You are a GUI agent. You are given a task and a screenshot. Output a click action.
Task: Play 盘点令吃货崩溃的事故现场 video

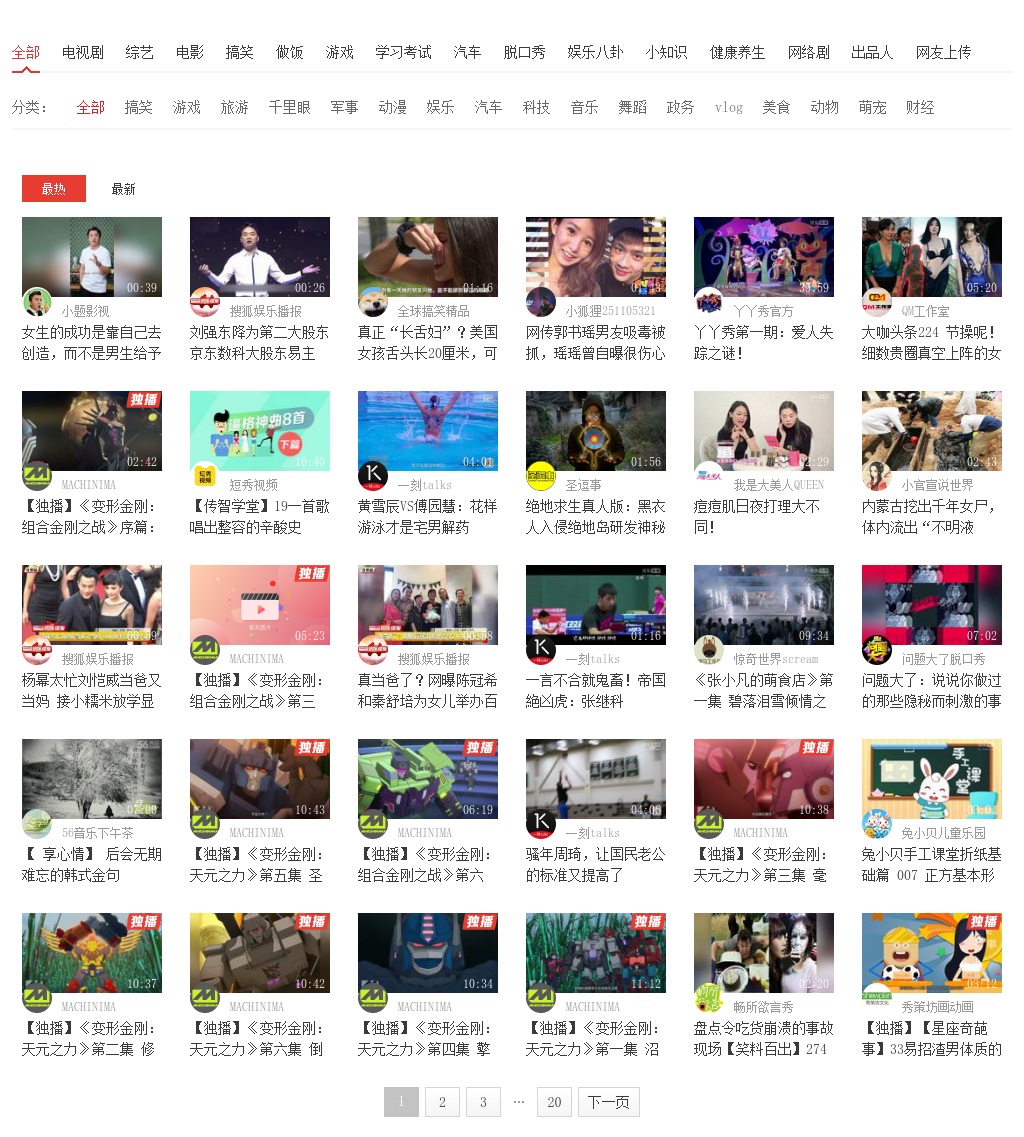point(763,952)
